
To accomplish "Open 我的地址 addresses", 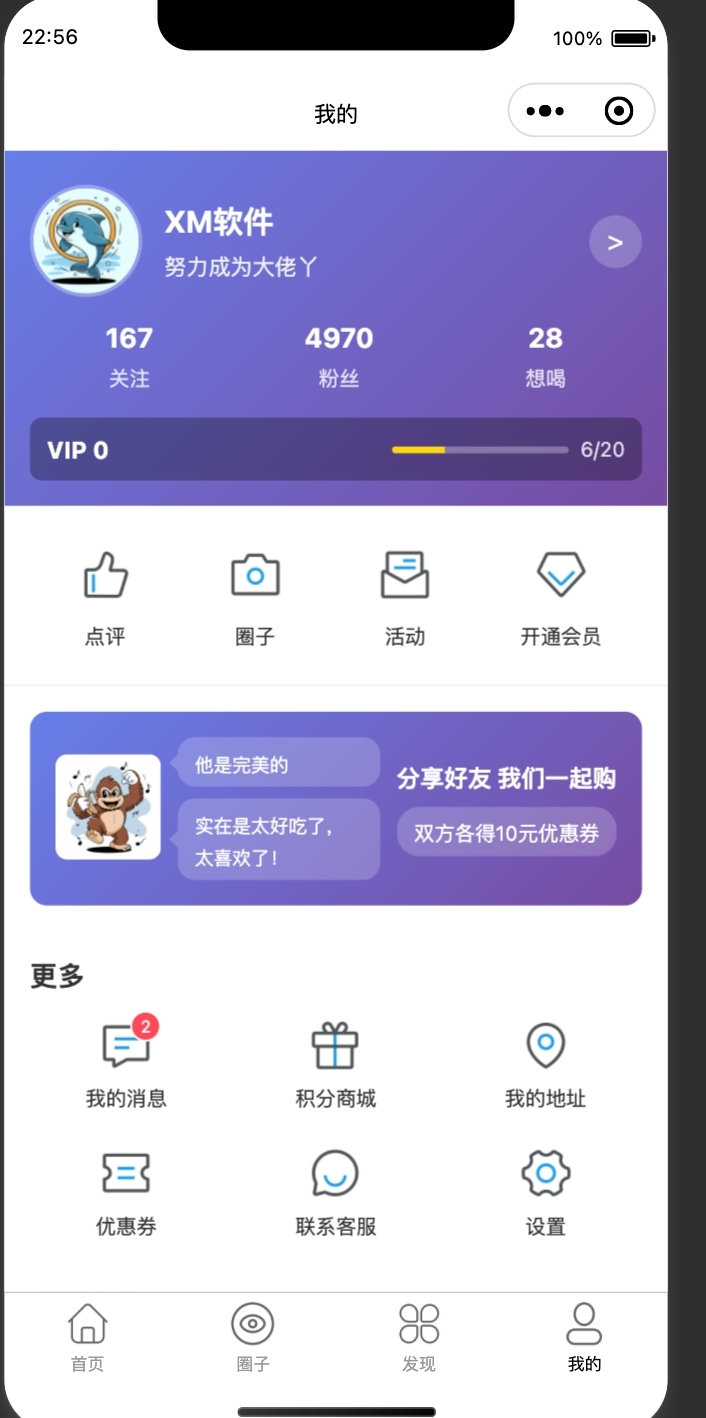I will [x=545, y=1065].
